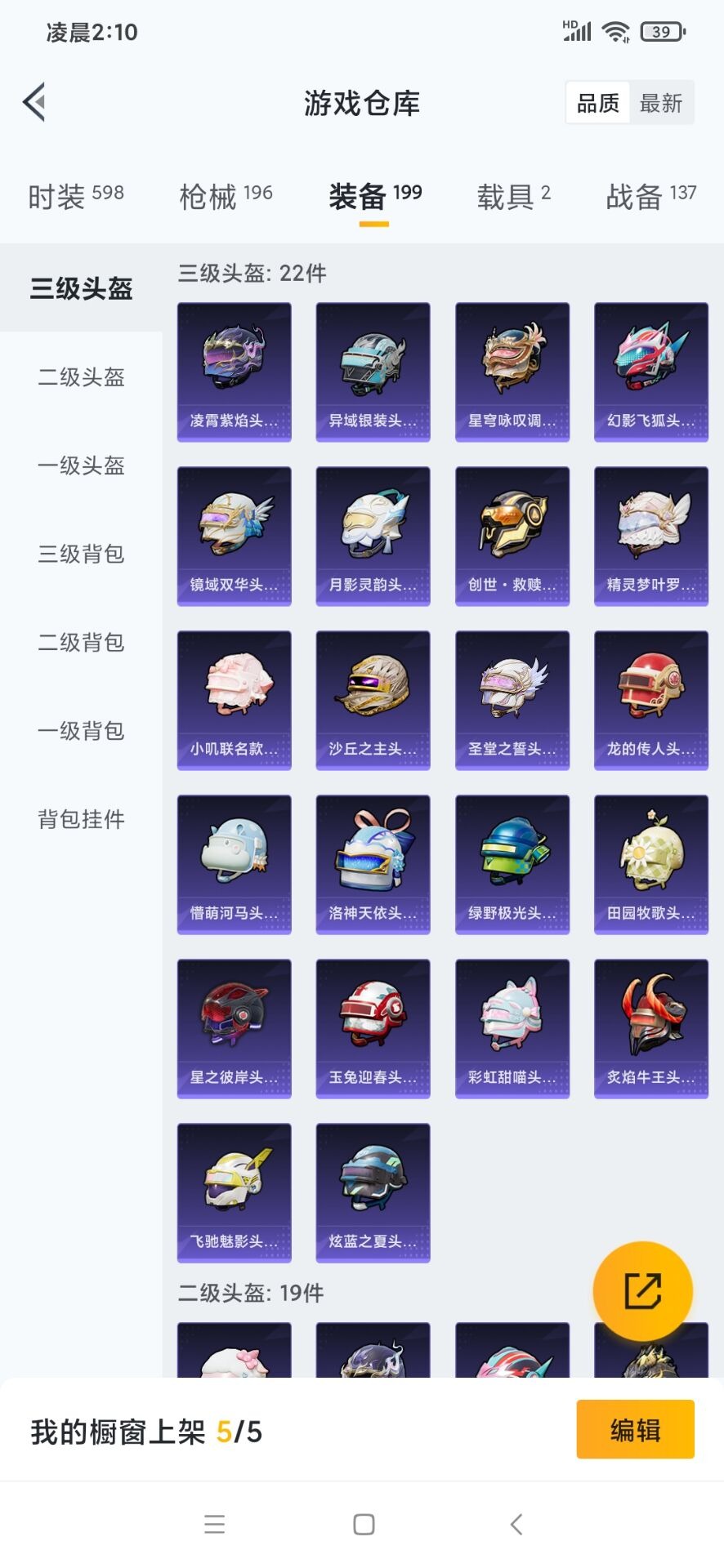This screenshot has height=1568, width=724.
Task: Select the 炫蓝之夏头盔 item
Action: coord(373,1192)
